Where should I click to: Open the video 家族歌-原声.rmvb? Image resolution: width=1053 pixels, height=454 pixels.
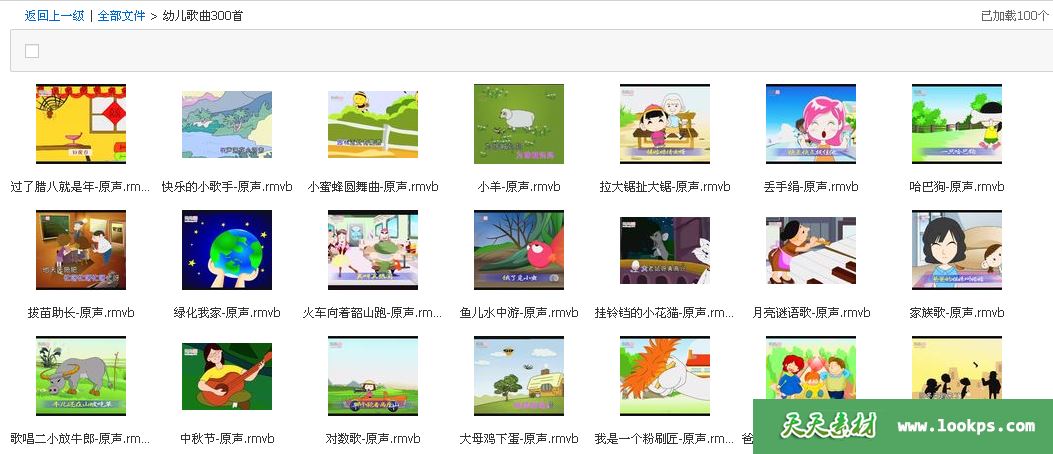(957, 250)
